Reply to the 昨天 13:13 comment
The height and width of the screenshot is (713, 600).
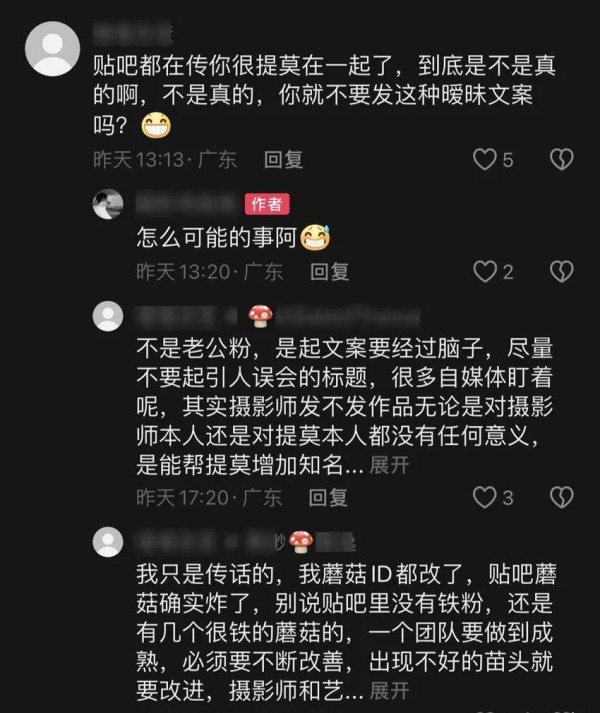pos(283,159)
